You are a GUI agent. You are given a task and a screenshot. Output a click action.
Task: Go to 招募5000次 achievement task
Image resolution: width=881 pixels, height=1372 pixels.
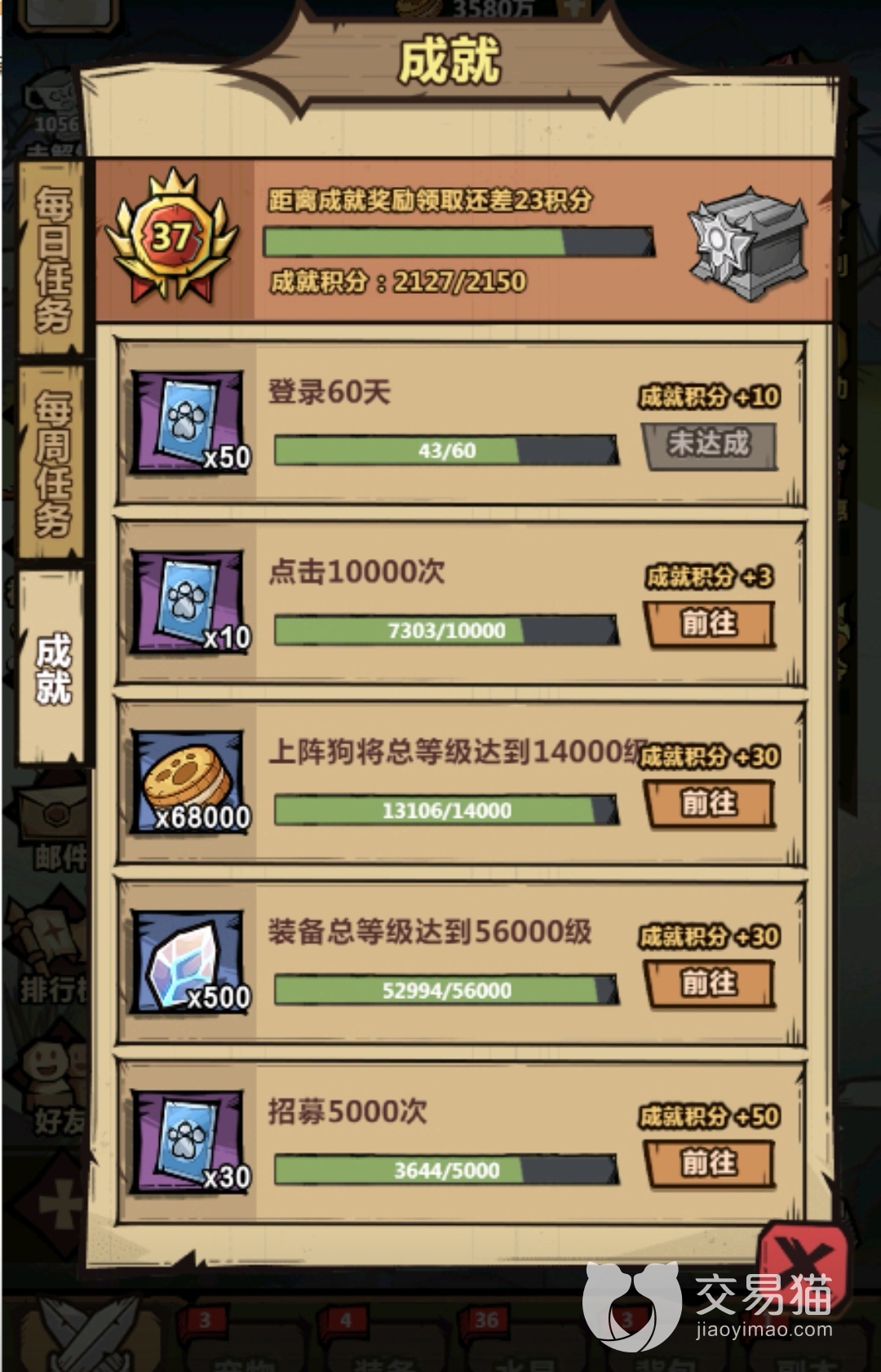point(709,1163)
